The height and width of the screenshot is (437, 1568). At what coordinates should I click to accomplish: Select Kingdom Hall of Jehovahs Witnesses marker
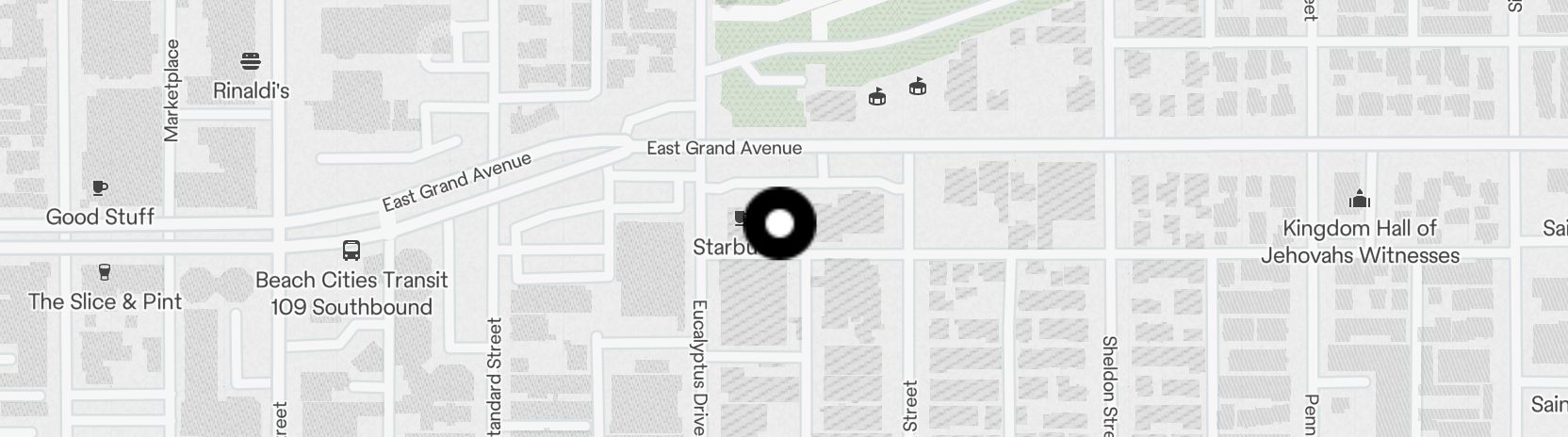pyautogui.click(x=1359, y=200)
